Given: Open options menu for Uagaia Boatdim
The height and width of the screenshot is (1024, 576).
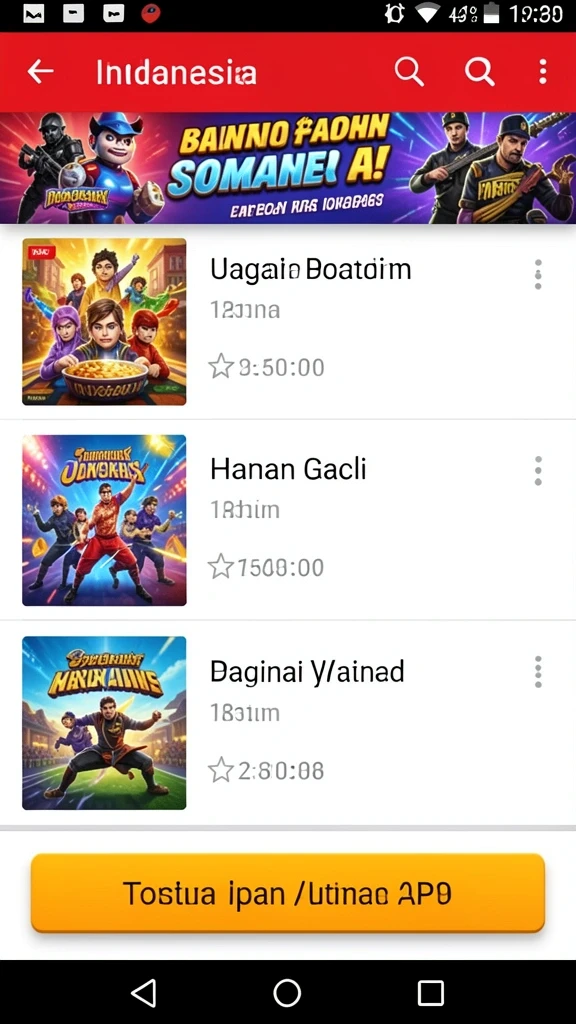Looking at the screenshot, I should 538,274.
